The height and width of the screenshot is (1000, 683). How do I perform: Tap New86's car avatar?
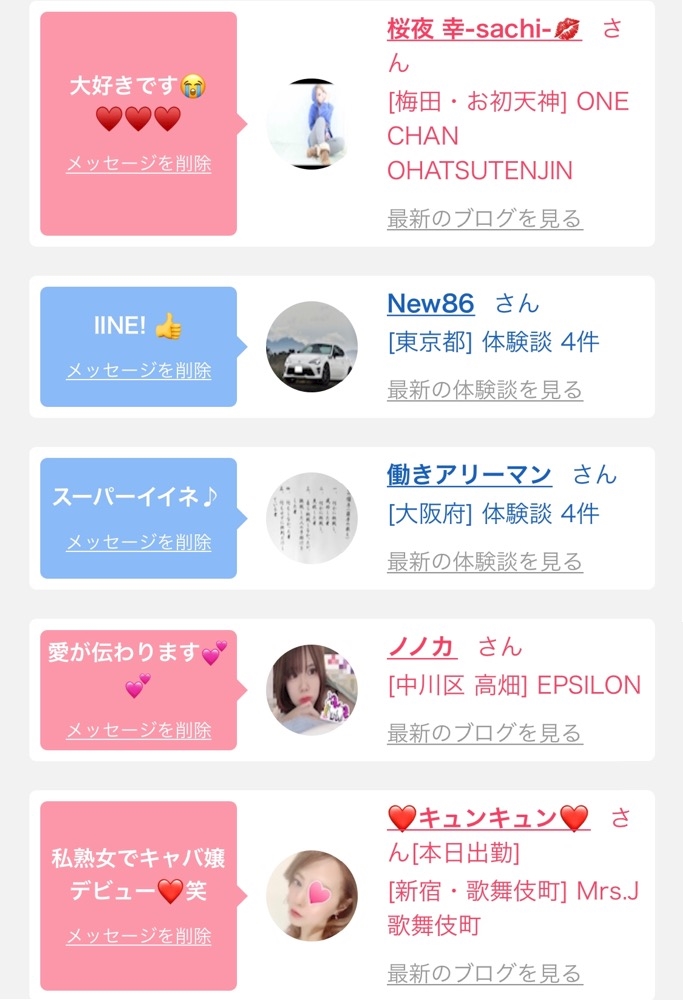coord(312,347)
